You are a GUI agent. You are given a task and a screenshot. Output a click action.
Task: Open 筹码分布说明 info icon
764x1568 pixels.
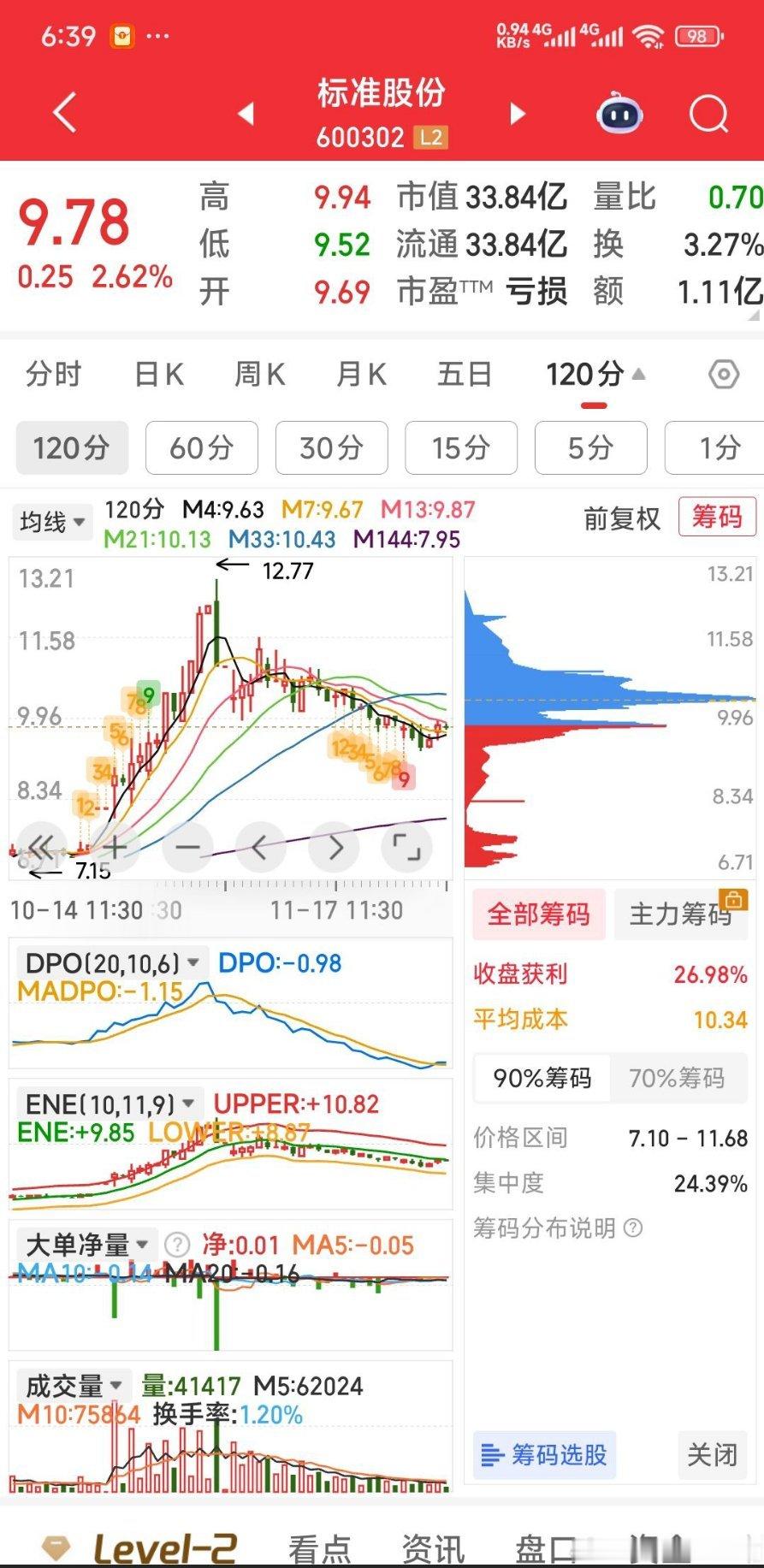tap(631, 1228)
